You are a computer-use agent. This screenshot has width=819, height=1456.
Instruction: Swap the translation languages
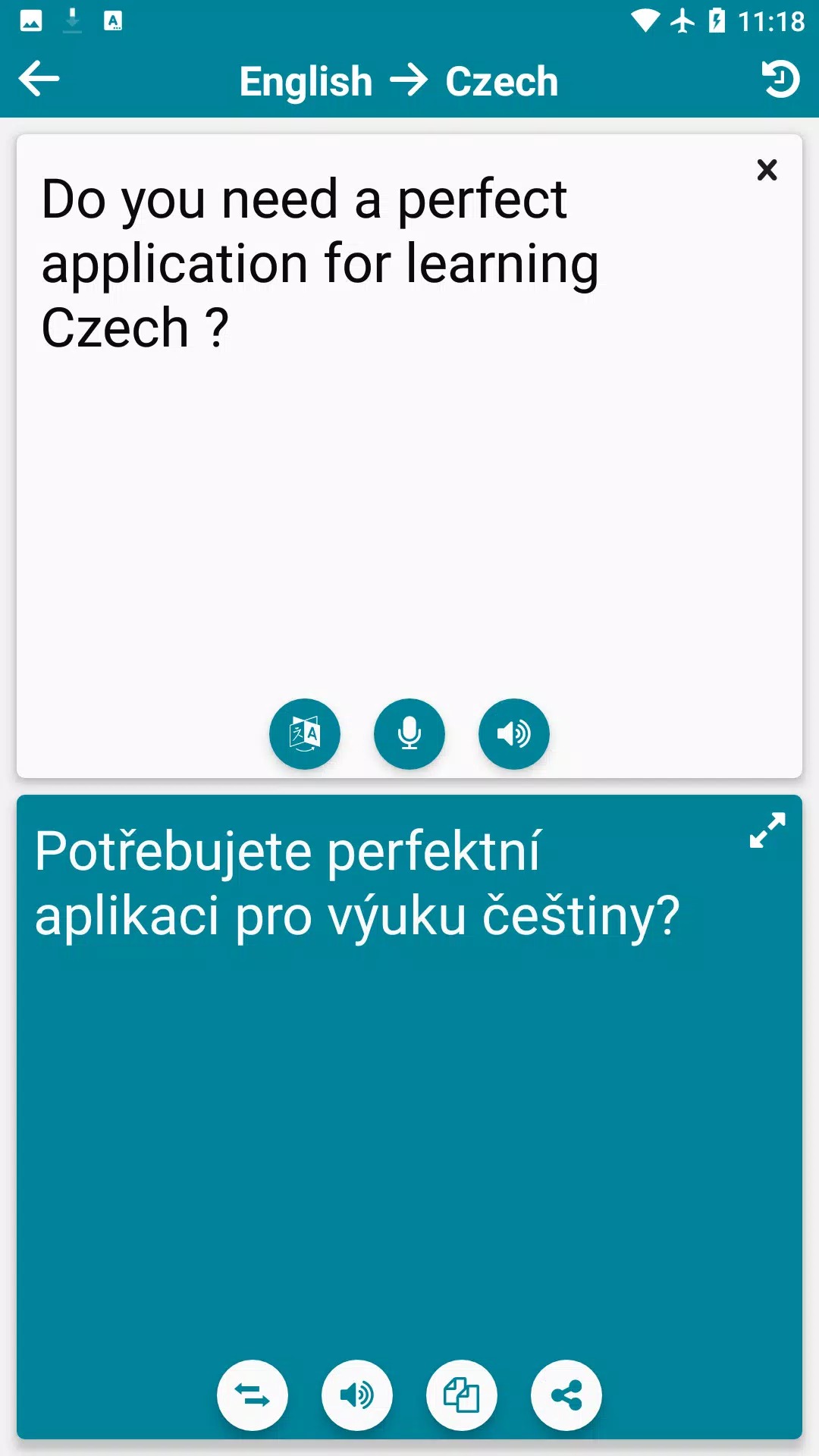point(253,1395)
